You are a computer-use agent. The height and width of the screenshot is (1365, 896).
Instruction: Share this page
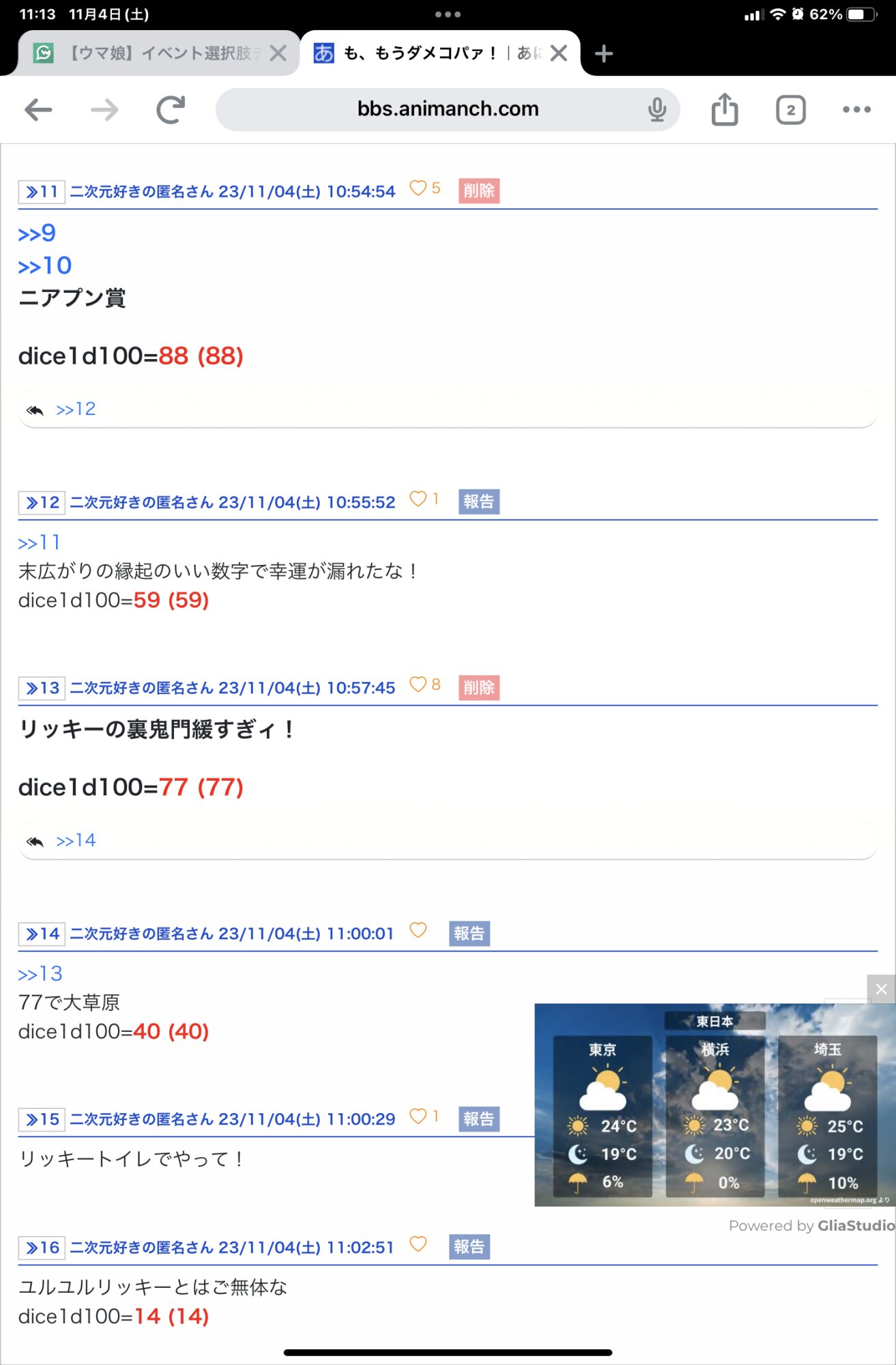point(724,109)
